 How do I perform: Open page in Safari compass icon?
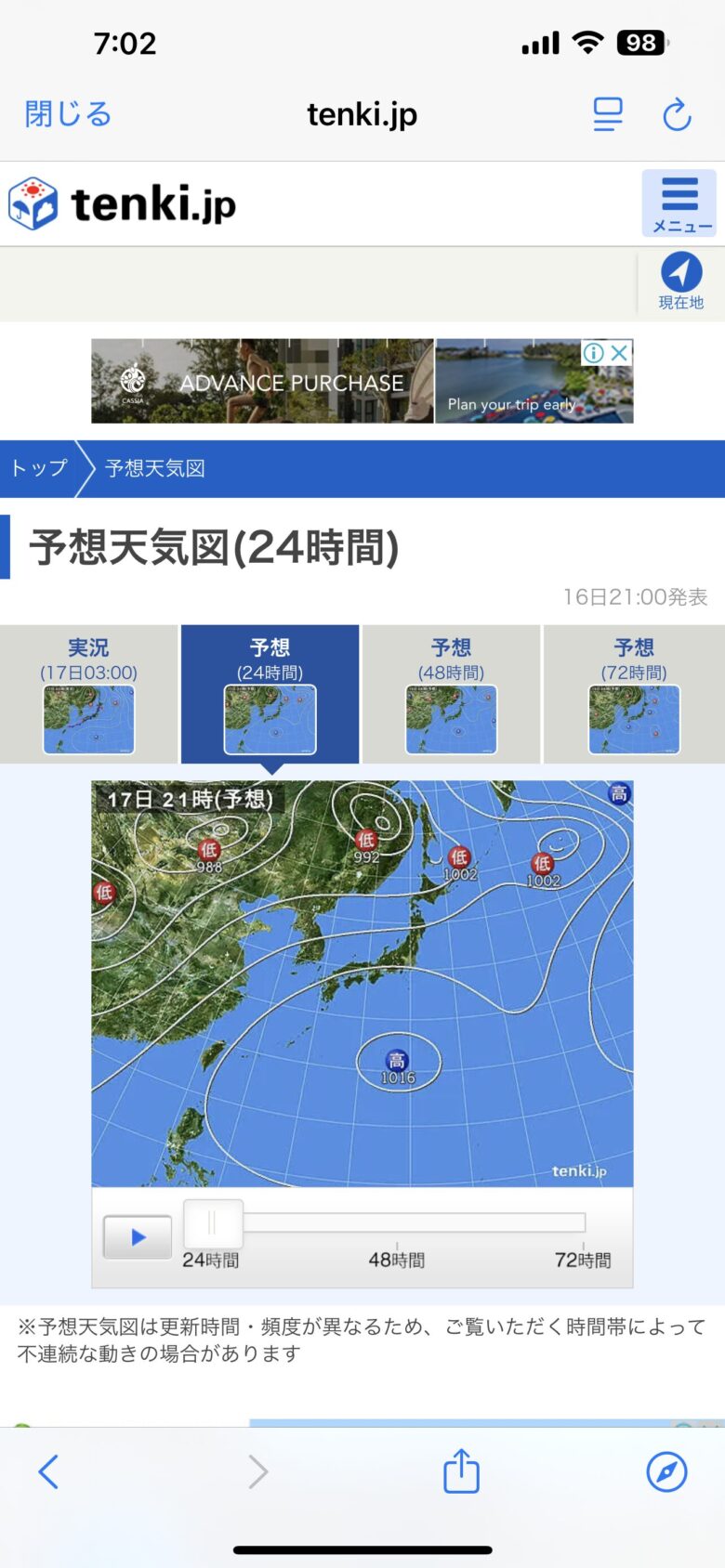coord(666,1471)
